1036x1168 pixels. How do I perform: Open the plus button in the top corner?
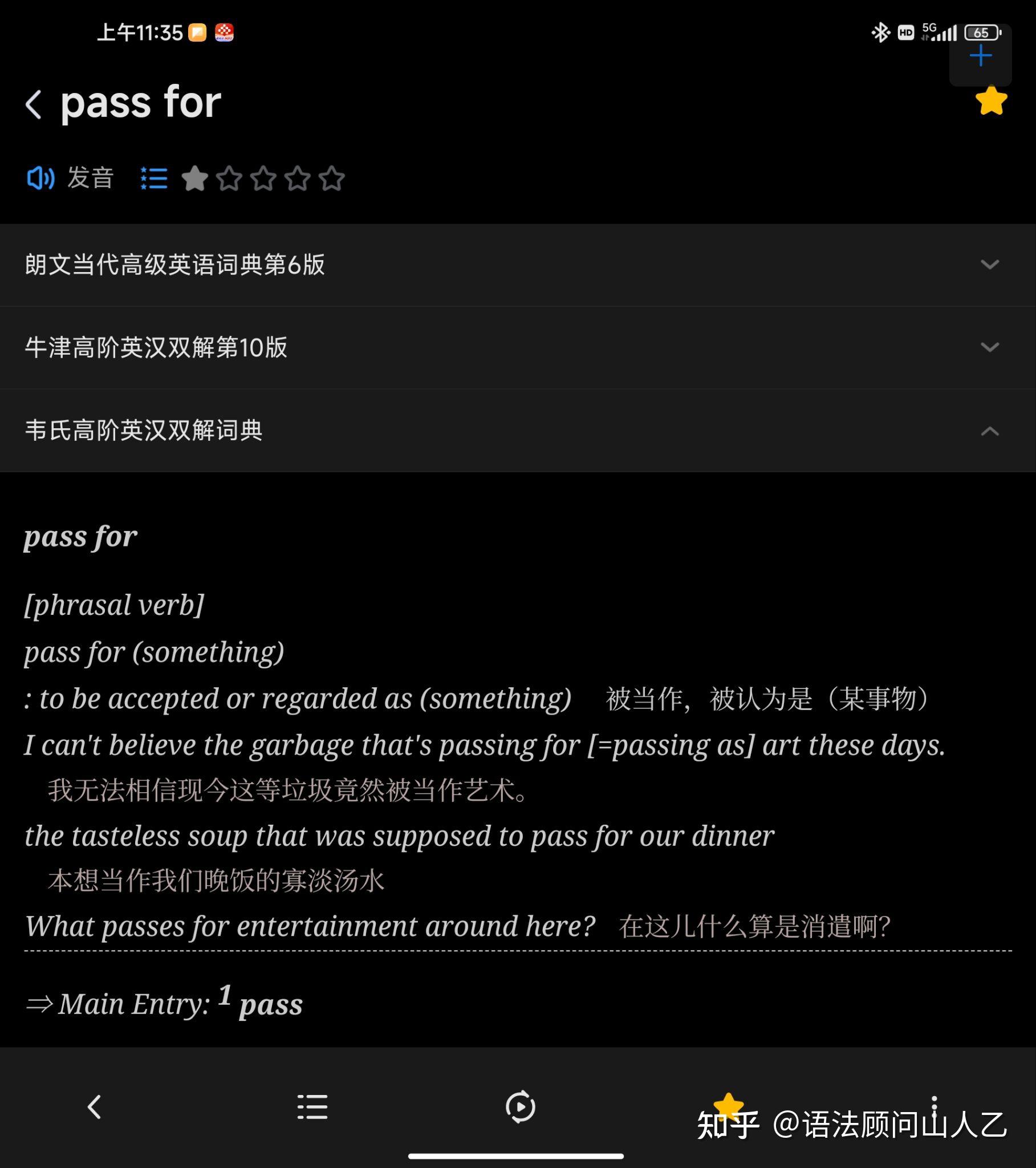point(981,55)
